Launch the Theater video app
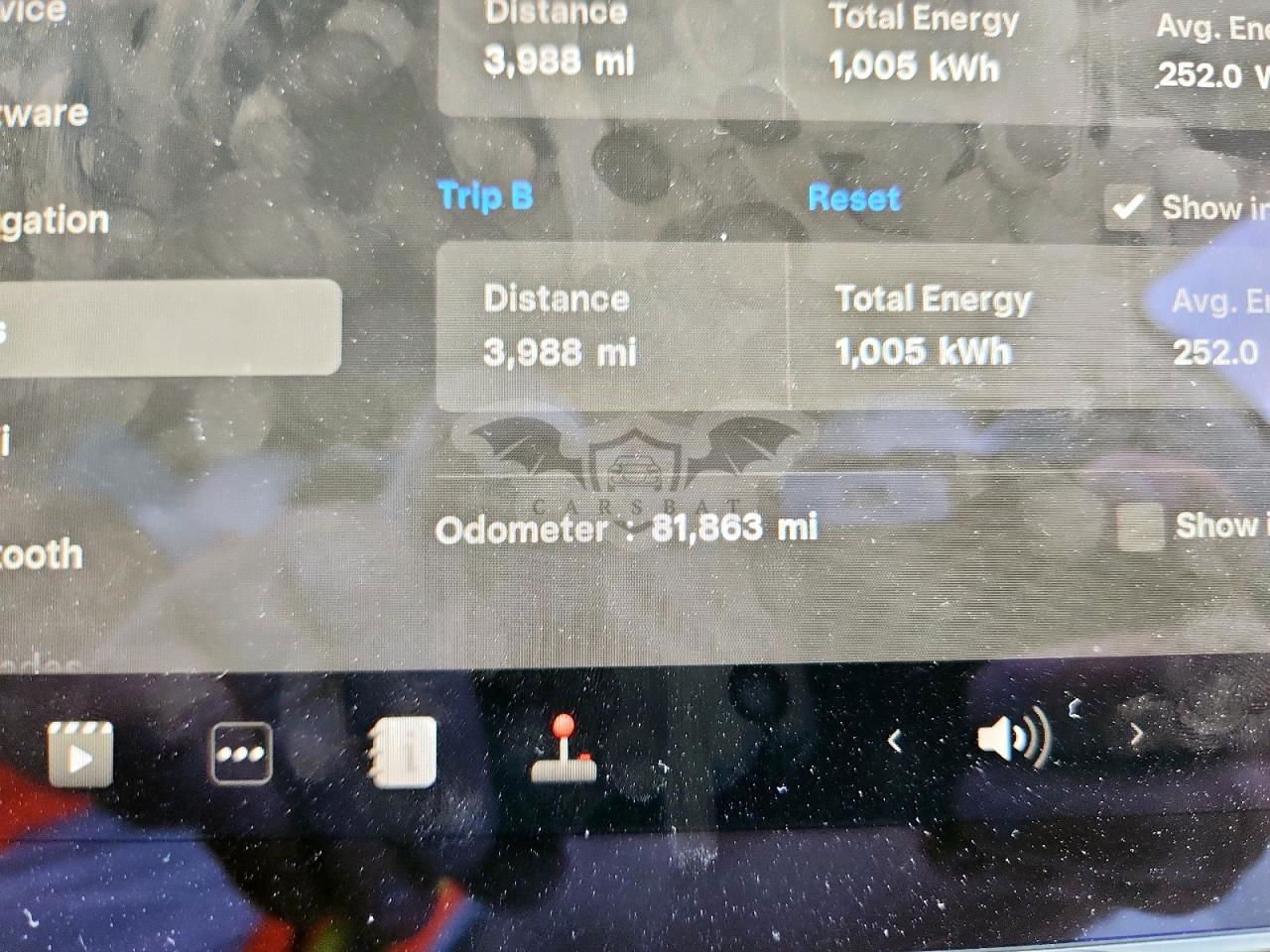The height and width of the screenshot is (952, 1270). pyautogui.click(x=80, y=755)
